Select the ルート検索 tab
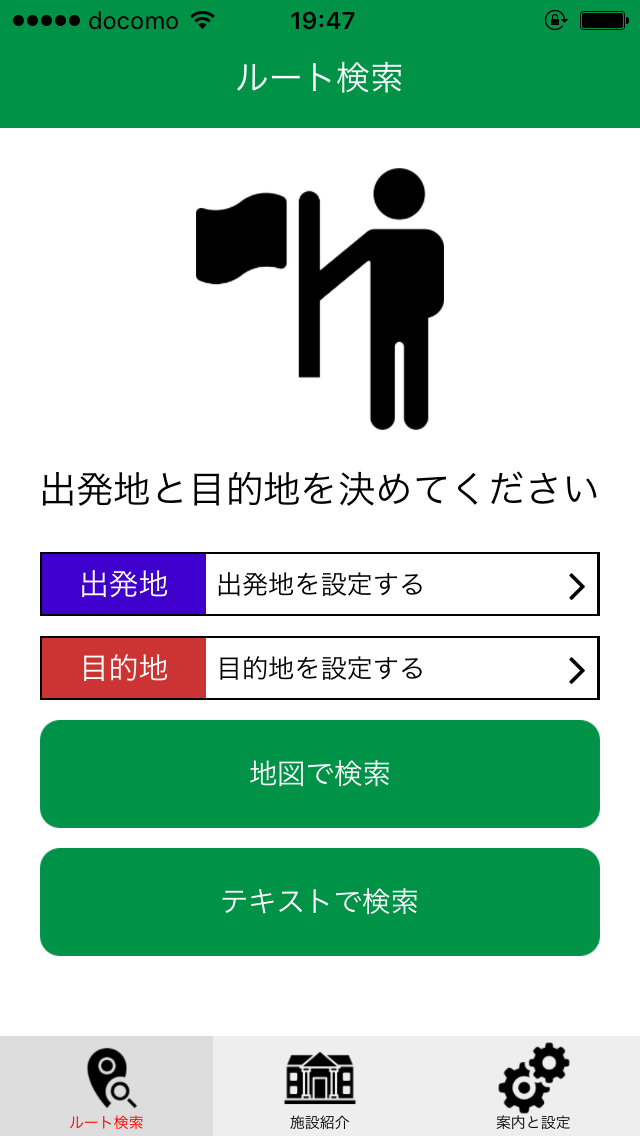 pyautogui.click(x=107, y=1086)
